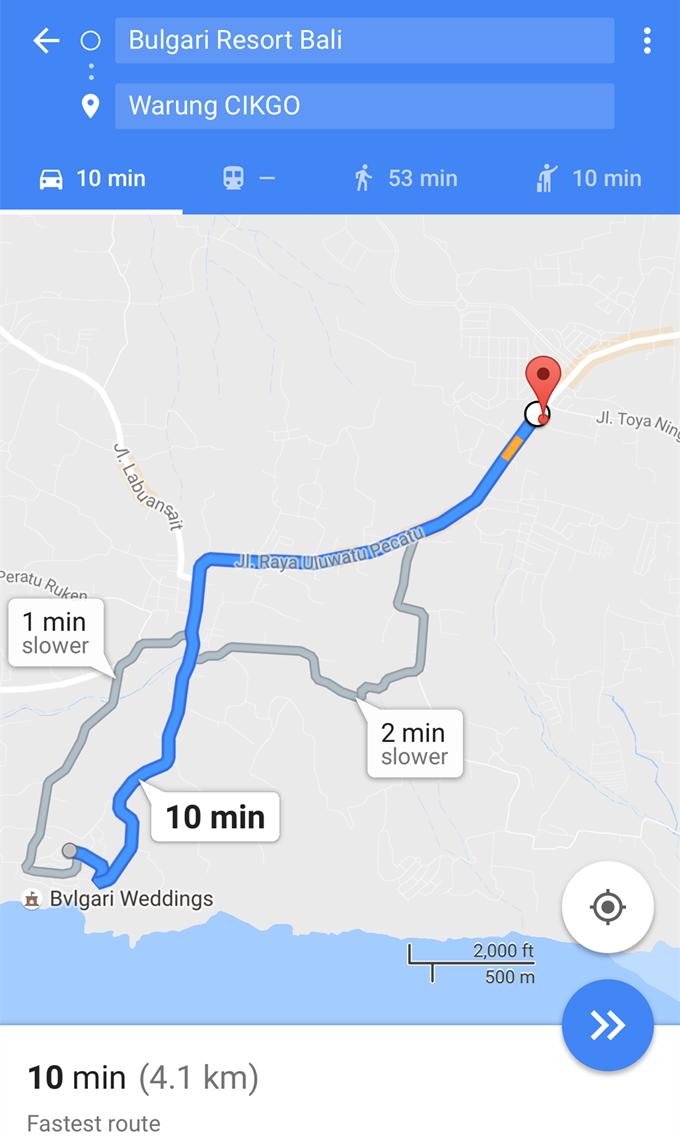680x1139 pixels.
Task: Switch to the ride service 10 min tab
Action: [x=589, y=179]
